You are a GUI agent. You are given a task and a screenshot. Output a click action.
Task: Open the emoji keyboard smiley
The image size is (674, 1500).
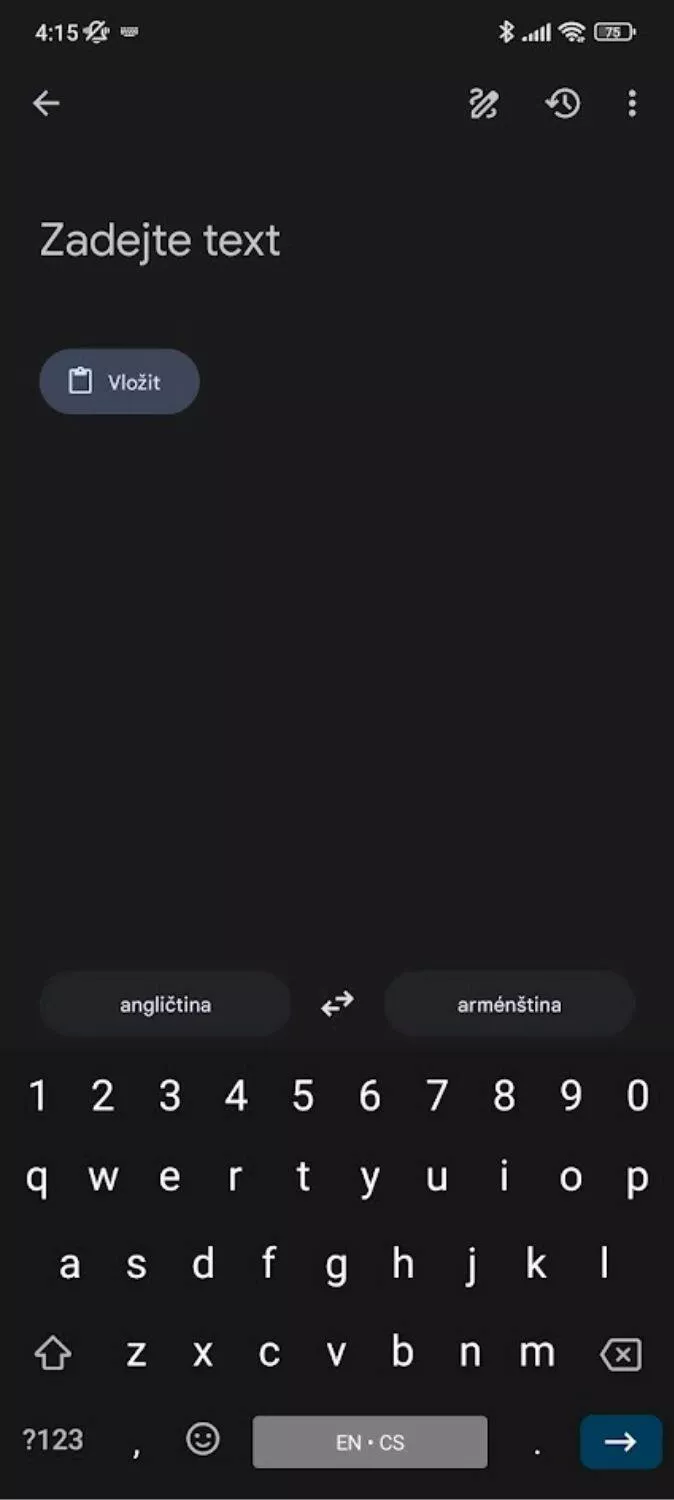tap(203, 1440)
